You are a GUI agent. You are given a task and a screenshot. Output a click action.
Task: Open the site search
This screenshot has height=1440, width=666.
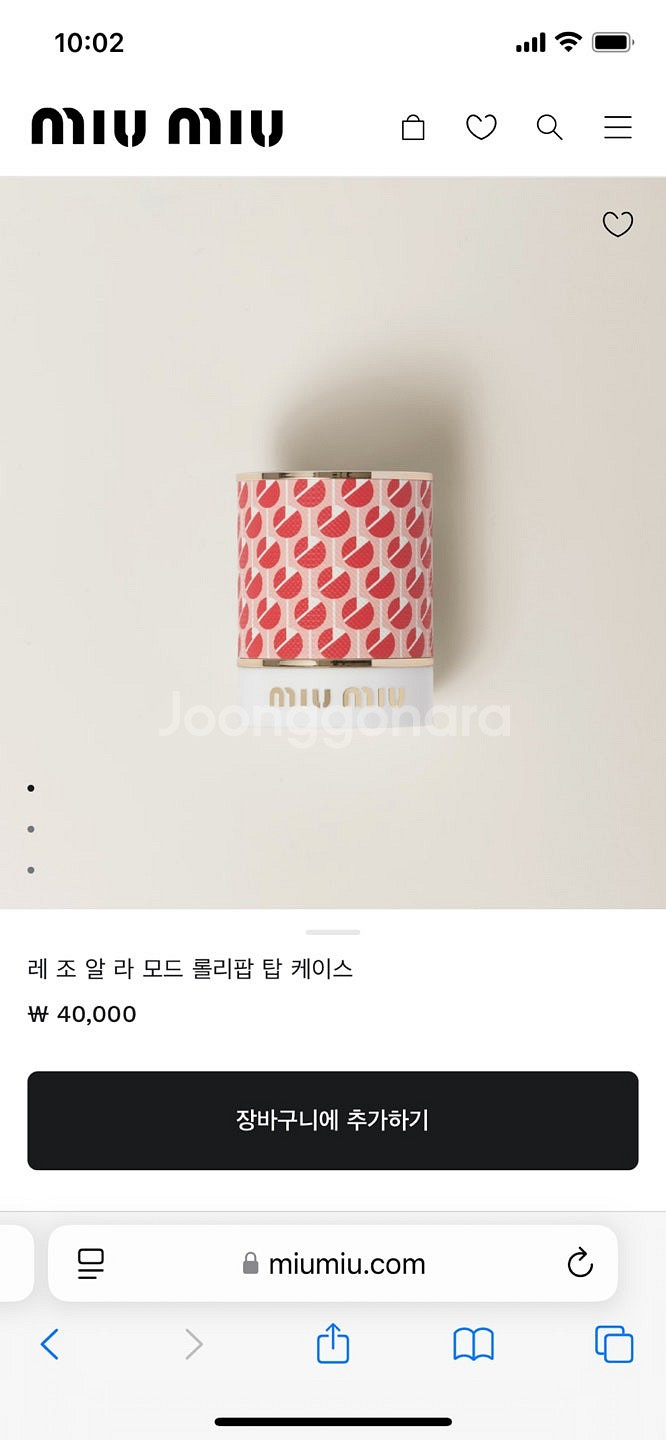point(549,128)
